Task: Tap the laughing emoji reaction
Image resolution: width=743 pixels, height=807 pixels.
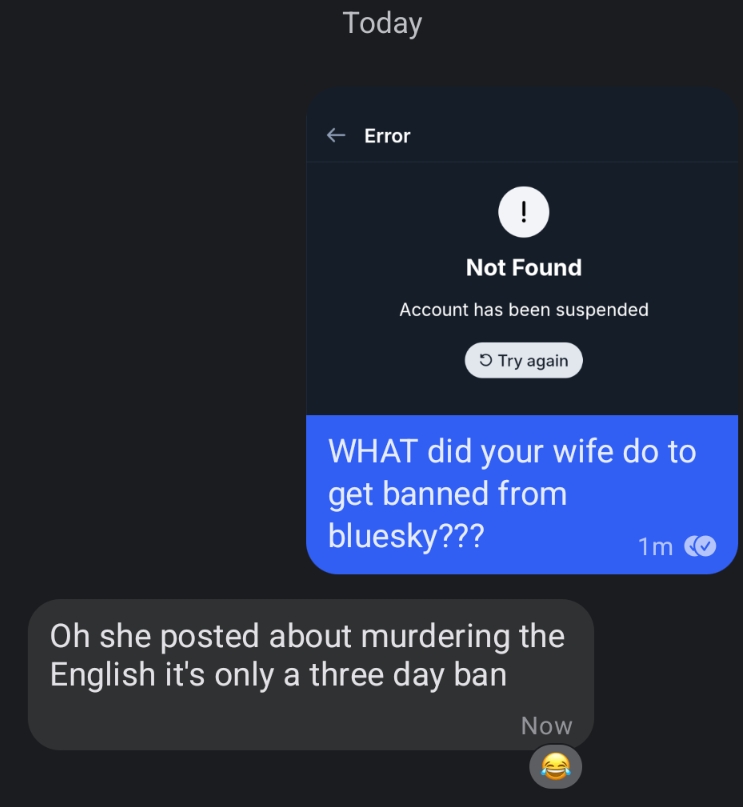Action: [555, 767]
